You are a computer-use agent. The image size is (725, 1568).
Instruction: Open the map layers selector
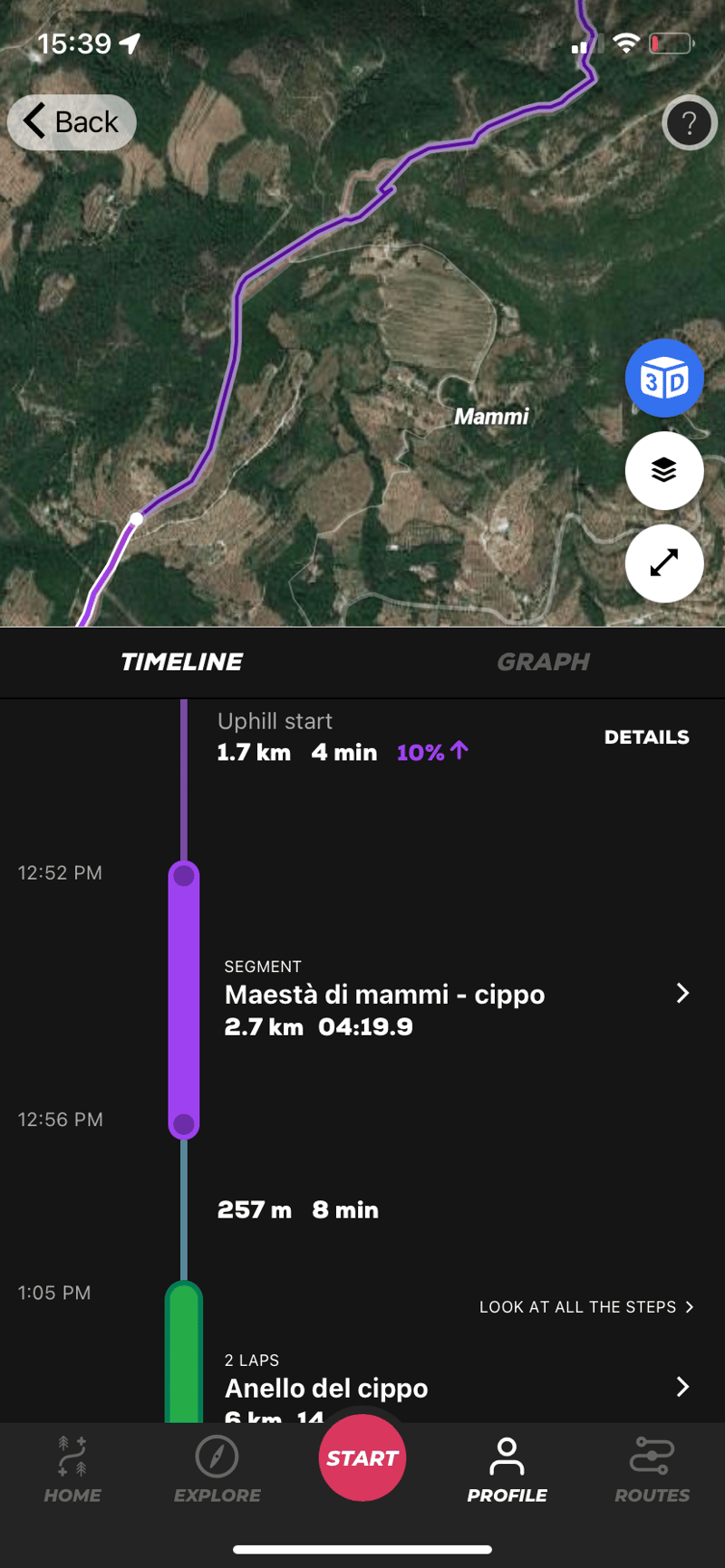(x=663, y=471)
